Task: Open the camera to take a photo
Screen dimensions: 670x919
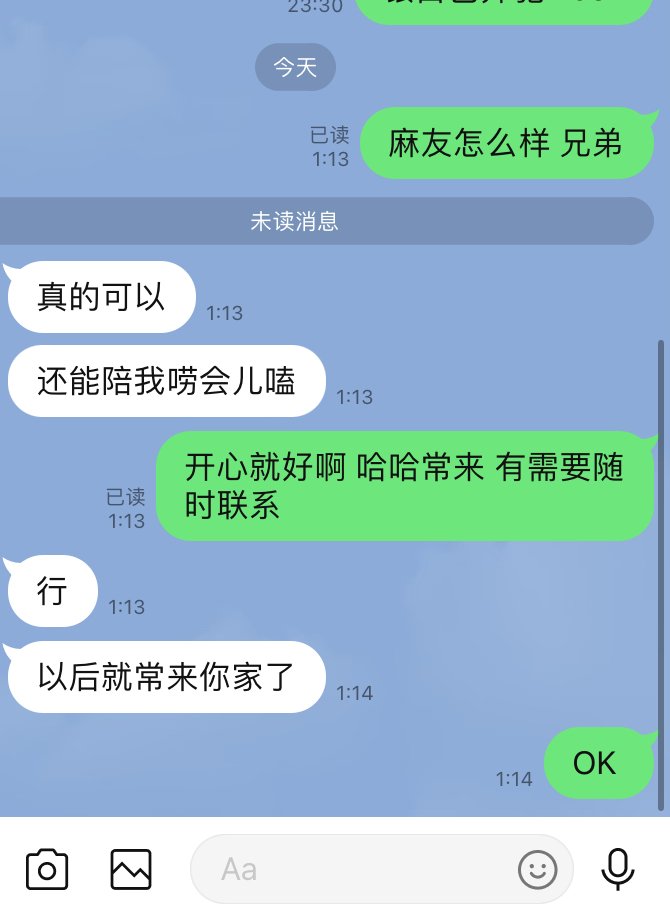Action: pos(47,869)
